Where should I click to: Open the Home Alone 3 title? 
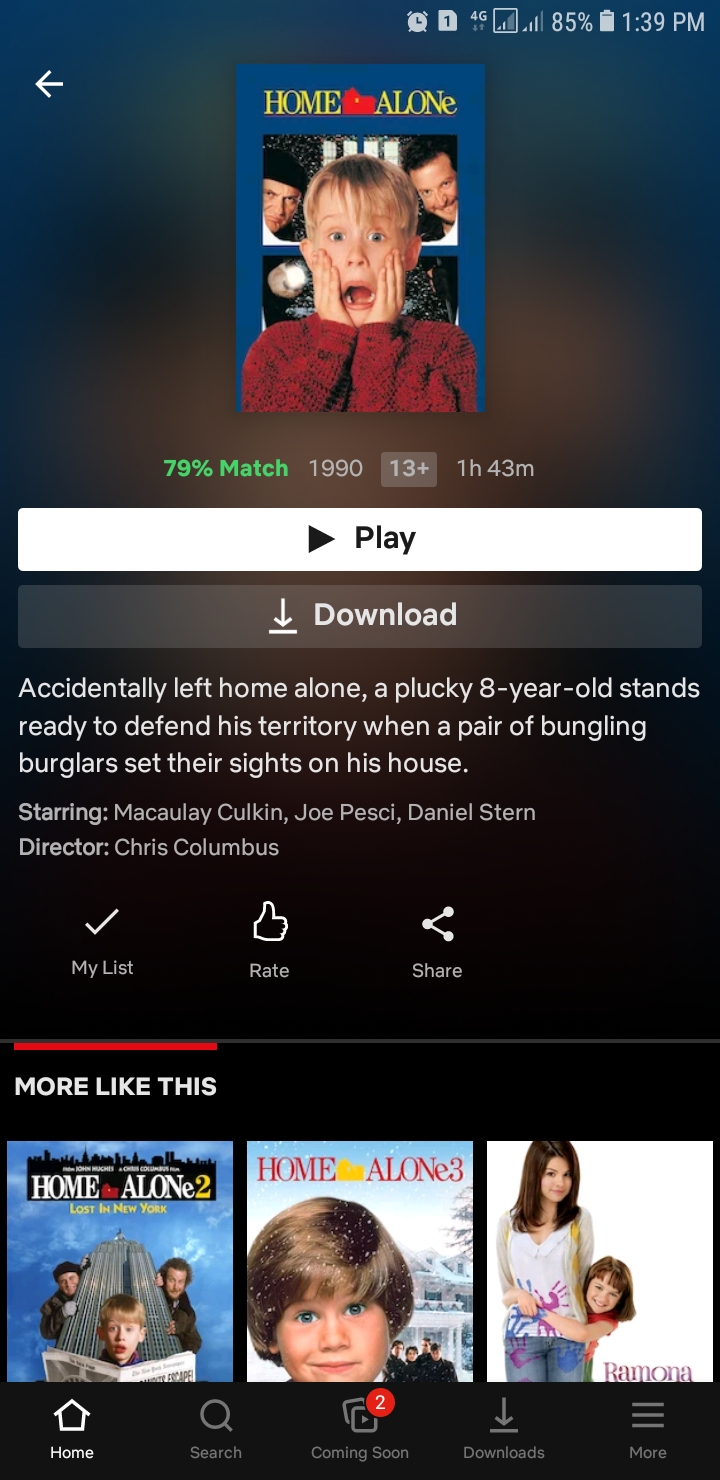pos(360,1260)
